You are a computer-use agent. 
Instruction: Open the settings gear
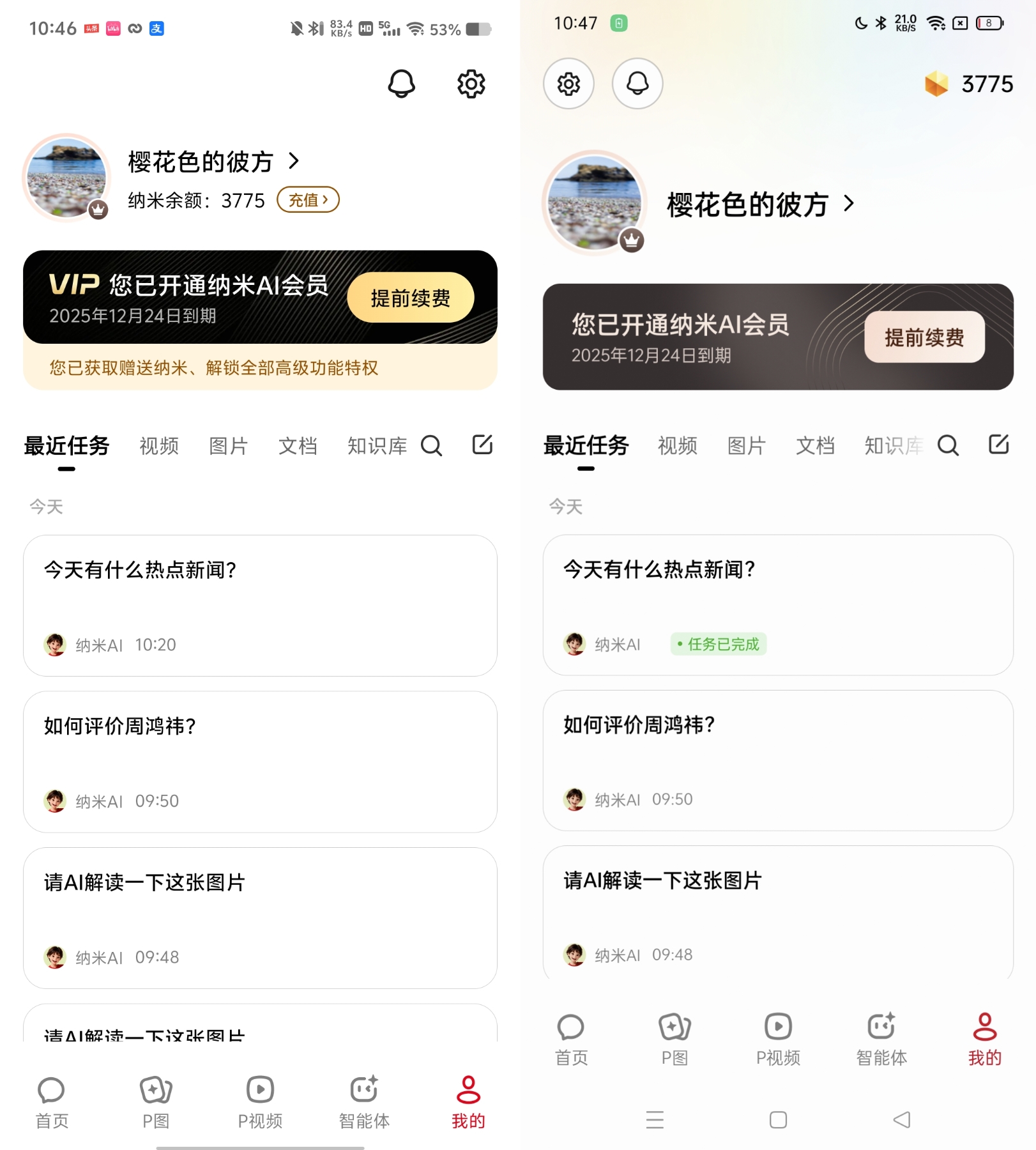pyautogui.click(x=471, y=84)
